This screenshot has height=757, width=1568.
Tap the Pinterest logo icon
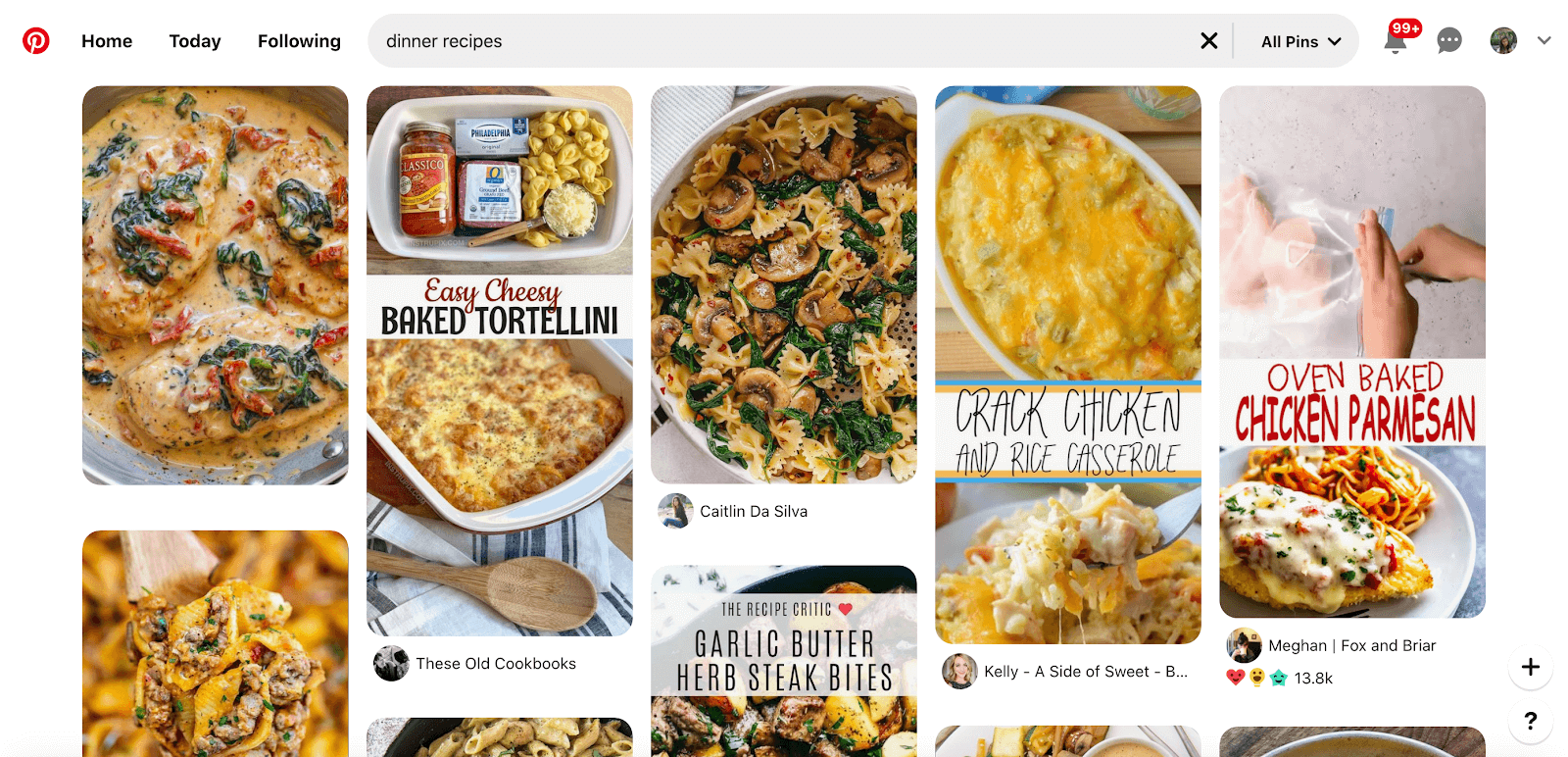pos(36,41)
